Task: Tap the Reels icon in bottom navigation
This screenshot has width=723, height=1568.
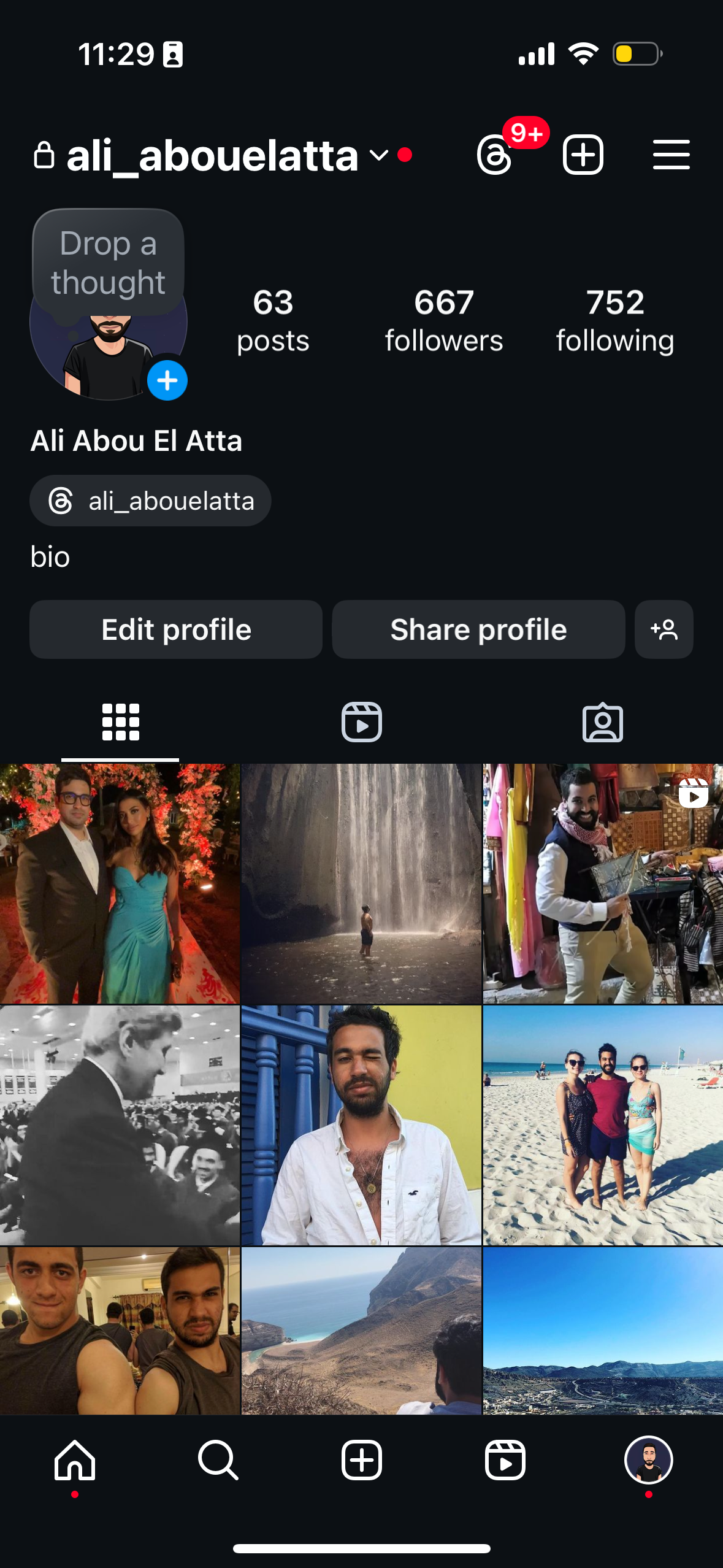Action: pyautogui.click(x=504, y=1459)
